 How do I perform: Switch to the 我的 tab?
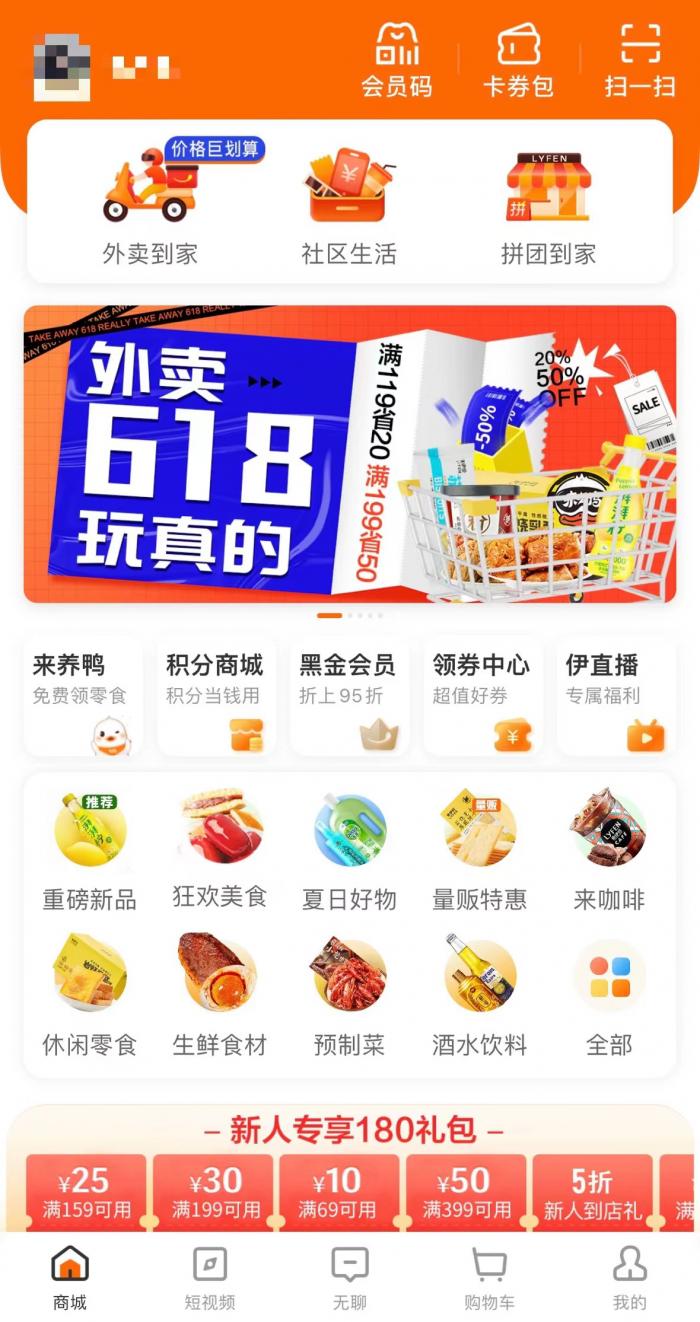[x=629, y=1278]
